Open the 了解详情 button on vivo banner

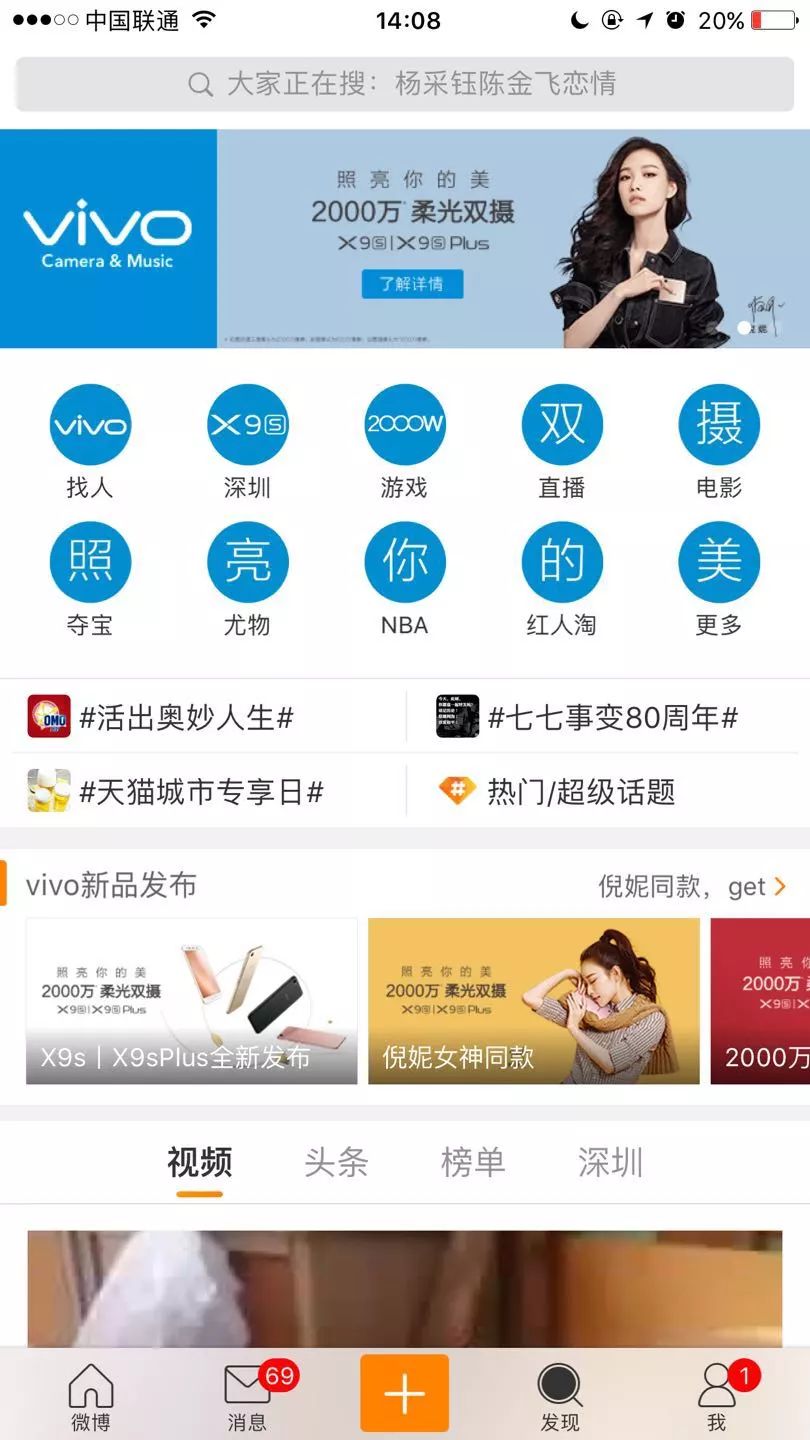[411, 284]
